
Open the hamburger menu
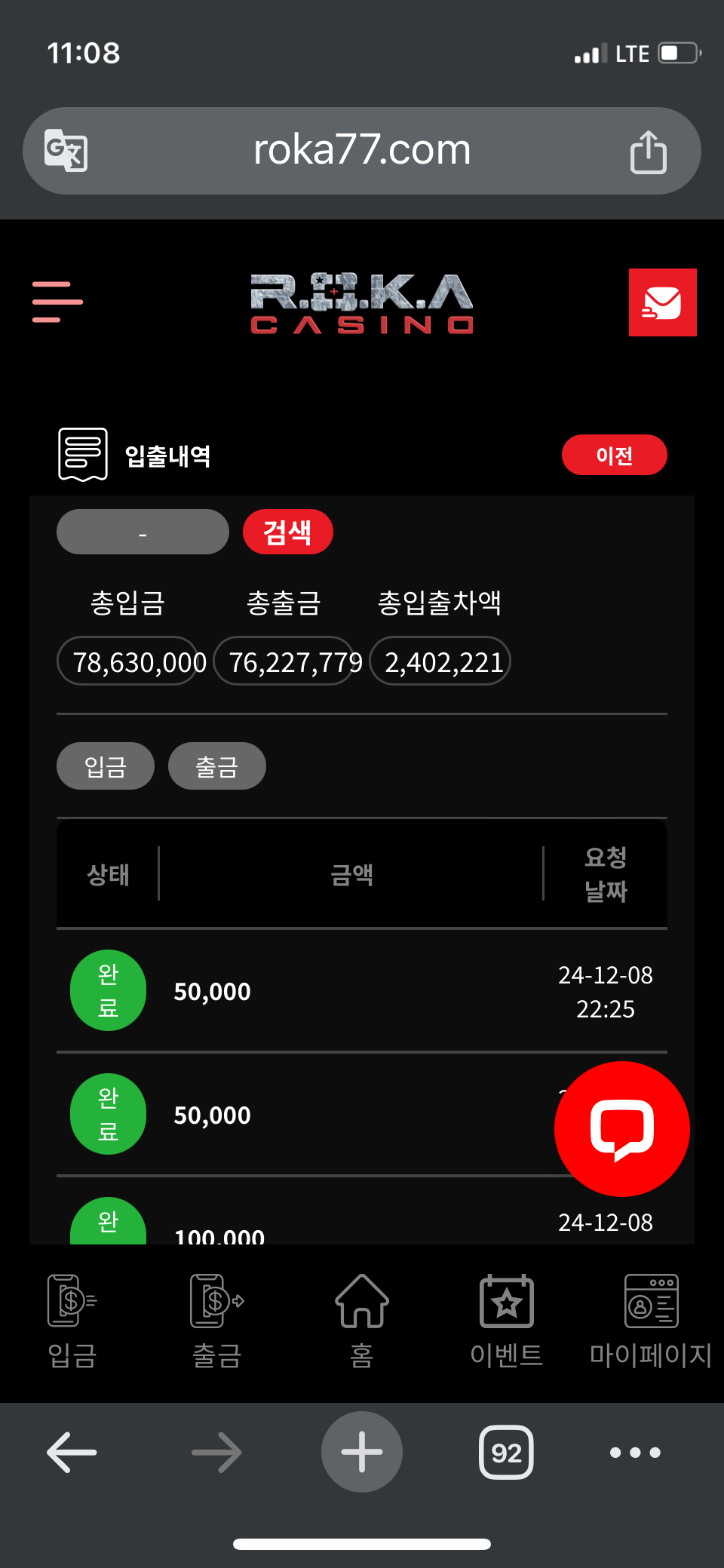(x=57, y=302)
